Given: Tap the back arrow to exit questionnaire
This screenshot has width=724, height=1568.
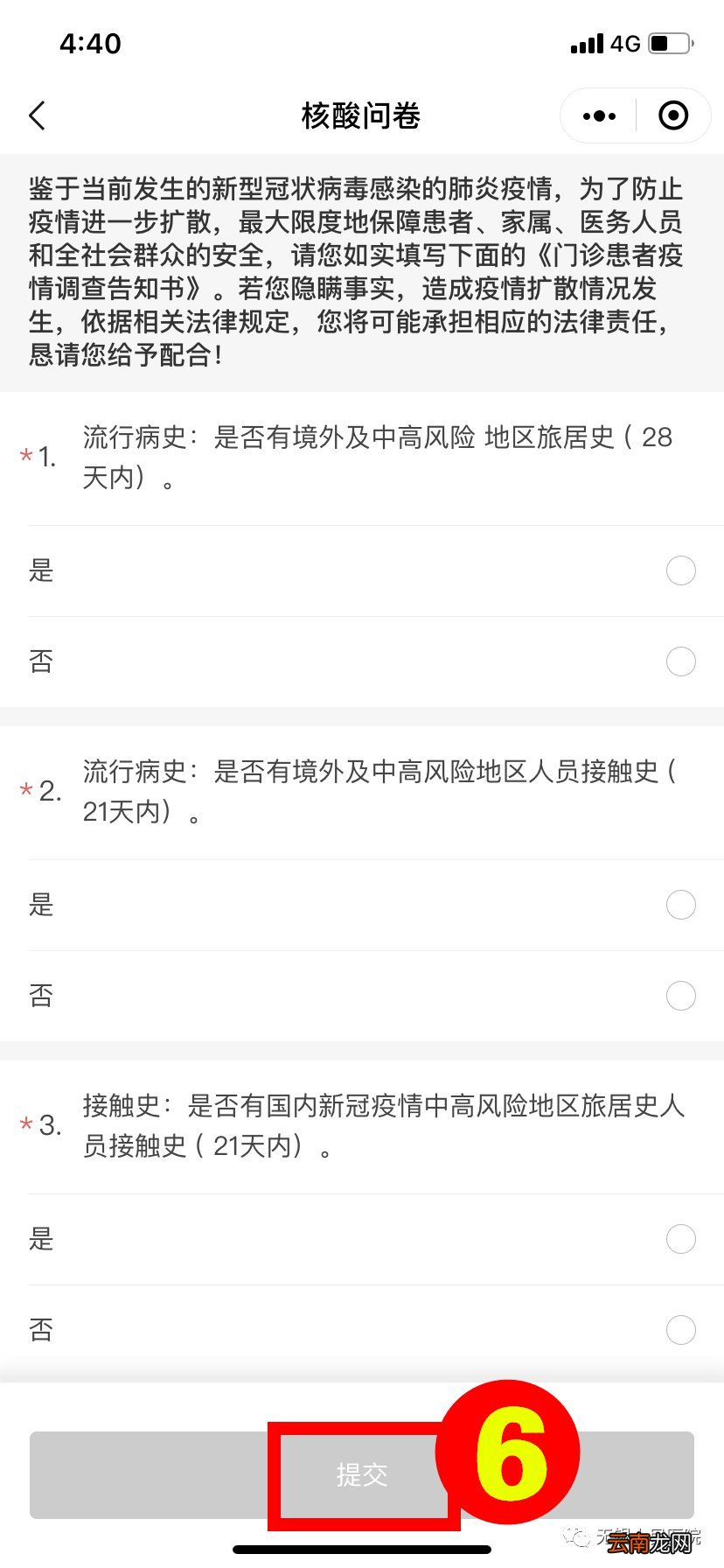Looking at the screenshot, I should coord(37,115).
